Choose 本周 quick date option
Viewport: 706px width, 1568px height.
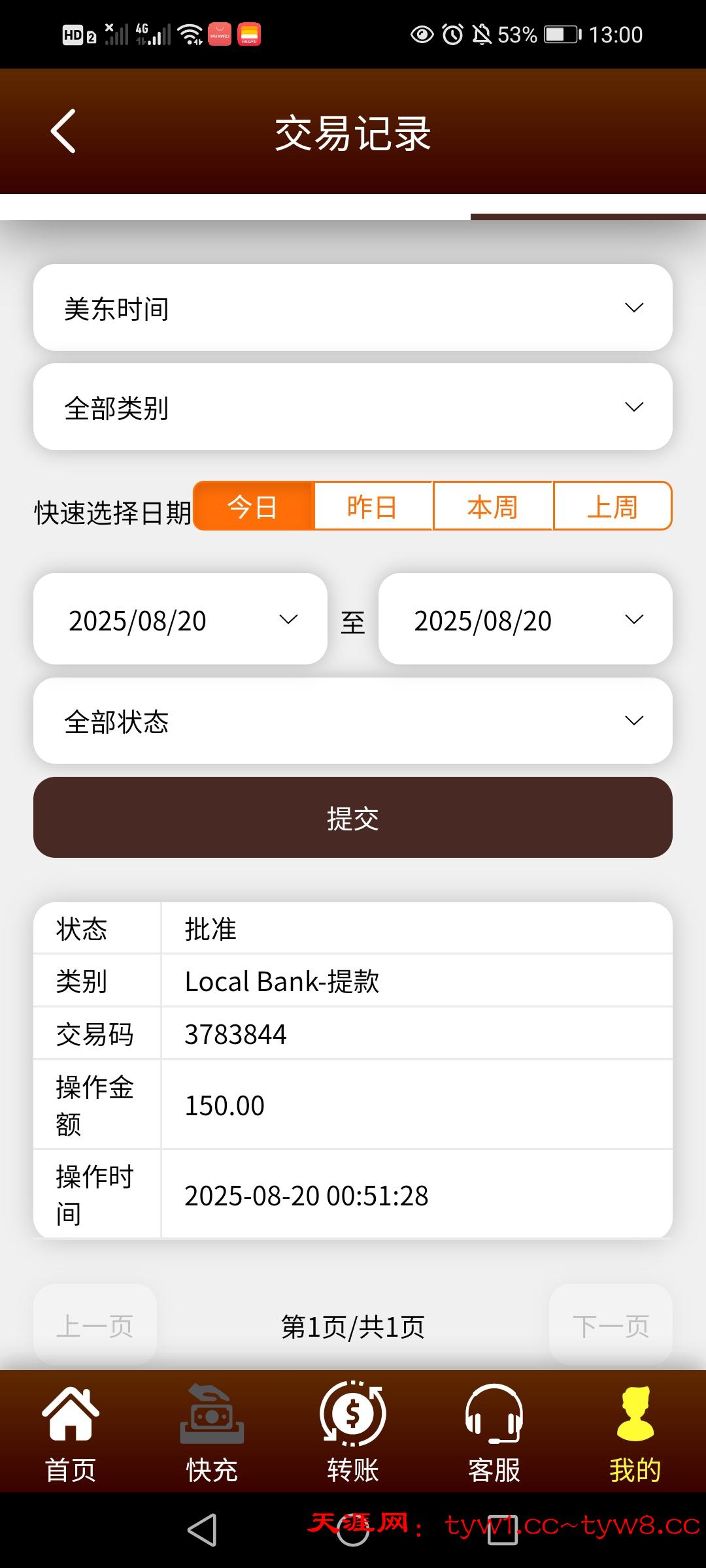[x=493, y=506]
